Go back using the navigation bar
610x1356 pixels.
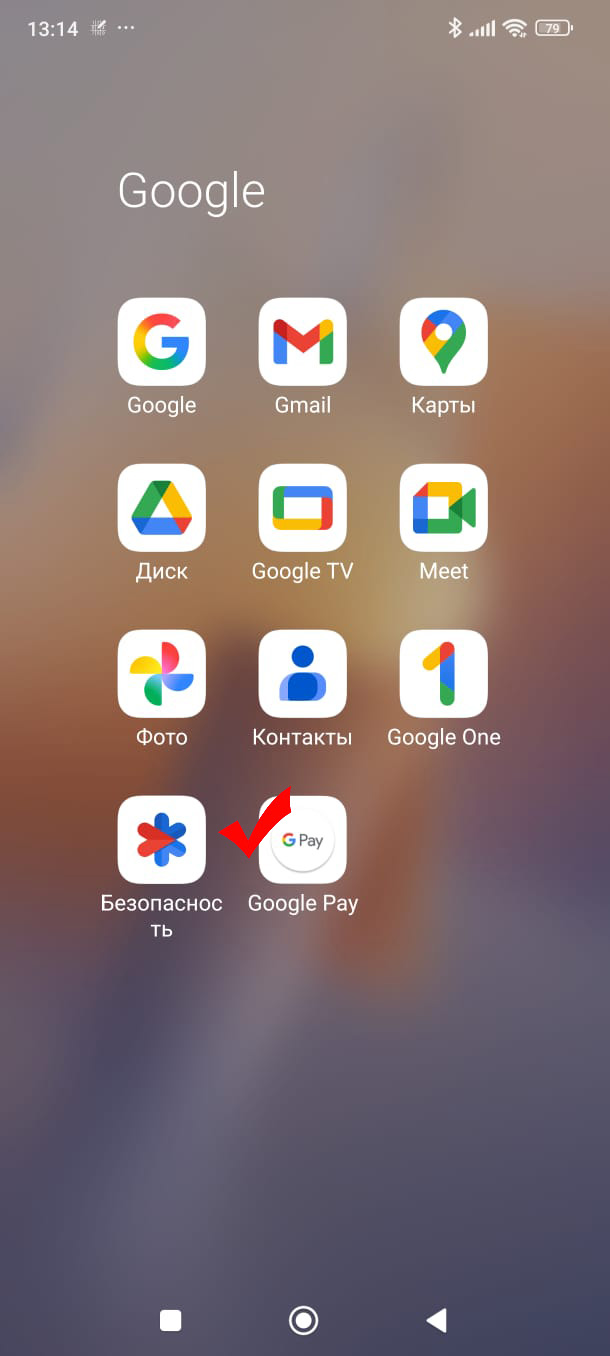[x=436, y=1321]
